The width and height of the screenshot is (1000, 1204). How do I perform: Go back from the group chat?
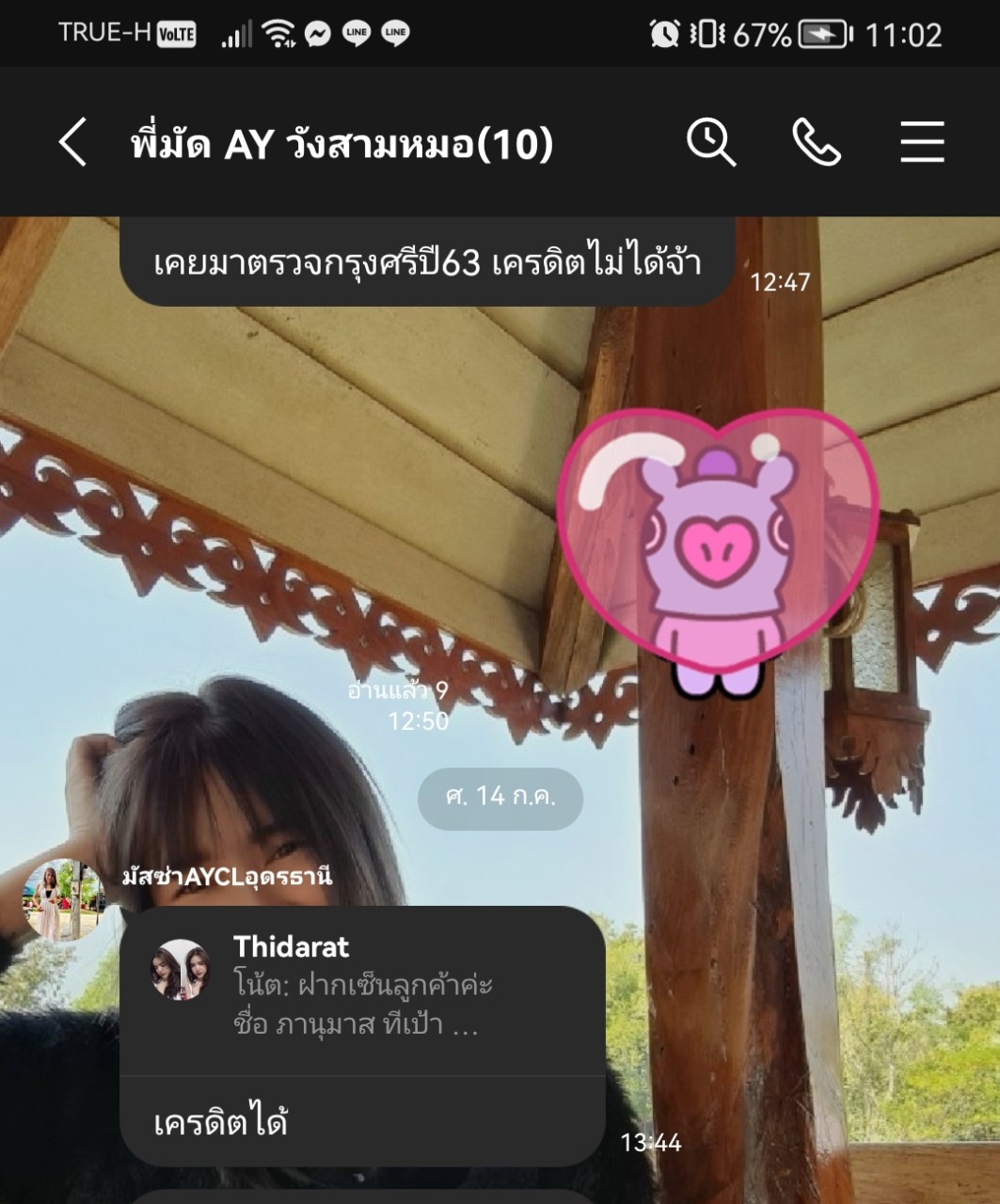tap(73, 143)
